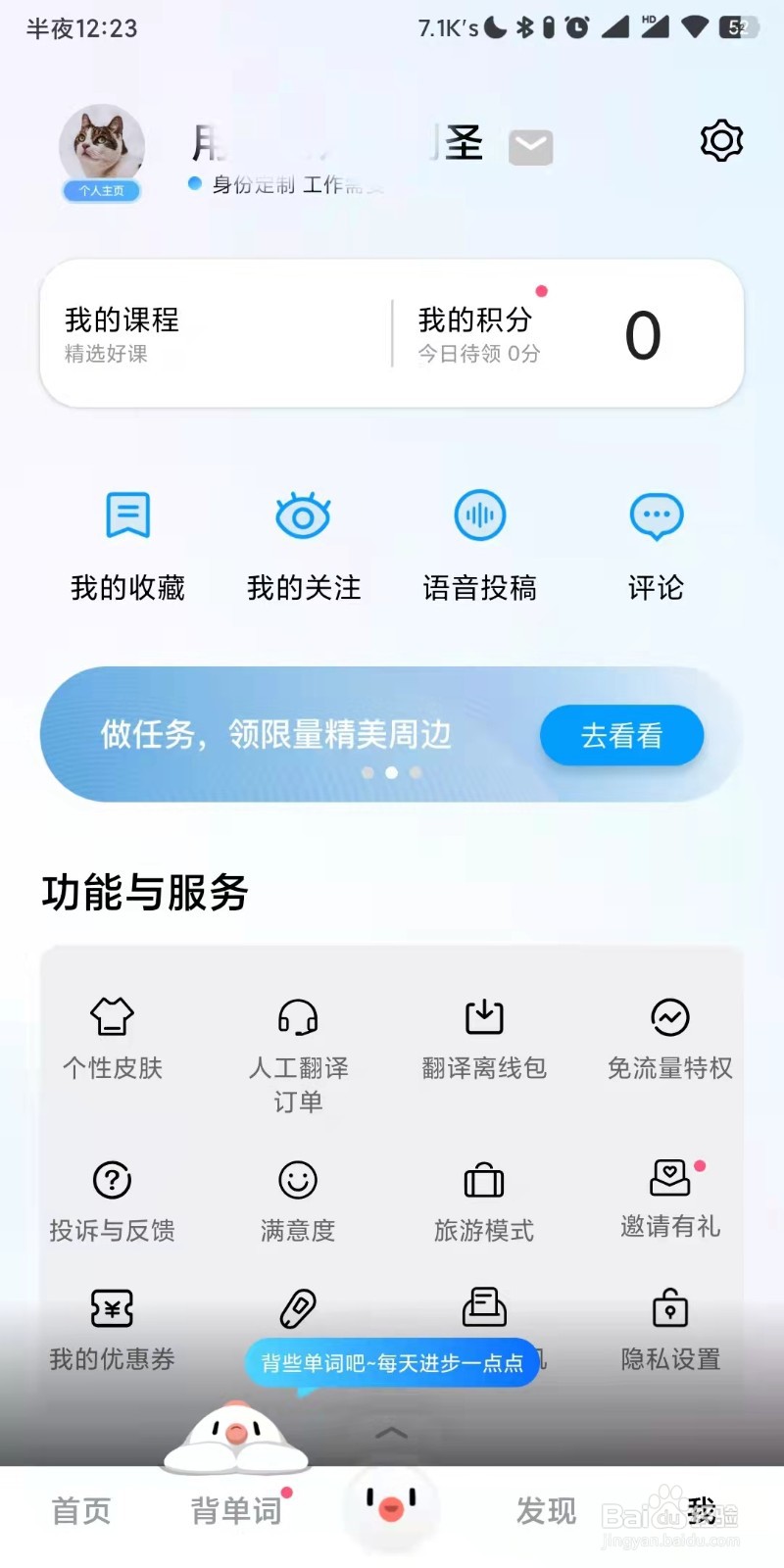Viewport: 784px width, 1568px height.
Task: Select the 旅游模式 travel mode briefcase icon
Action: click(483, 1181)
